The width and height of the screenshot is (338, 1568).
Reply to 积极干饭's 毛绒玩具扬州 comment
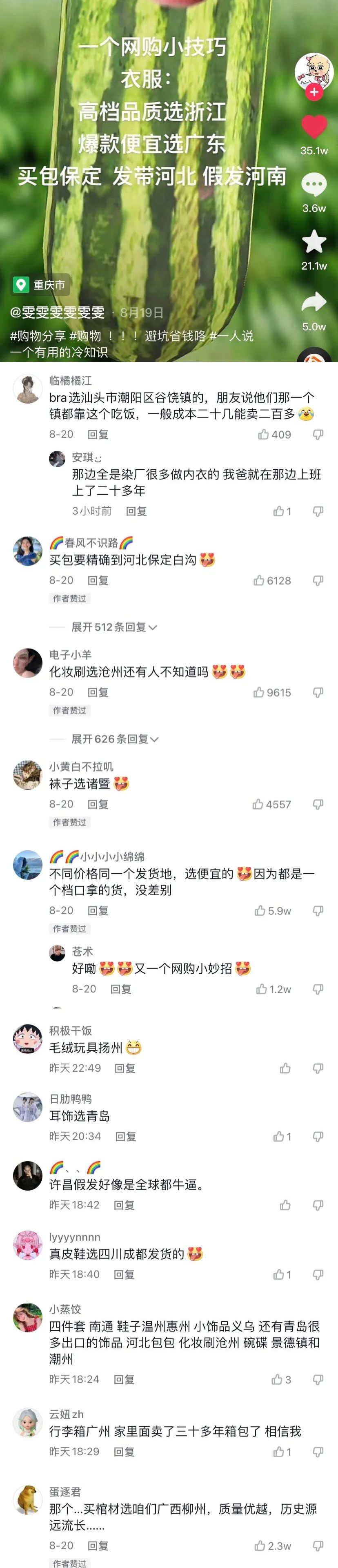tap(125, 1068)
